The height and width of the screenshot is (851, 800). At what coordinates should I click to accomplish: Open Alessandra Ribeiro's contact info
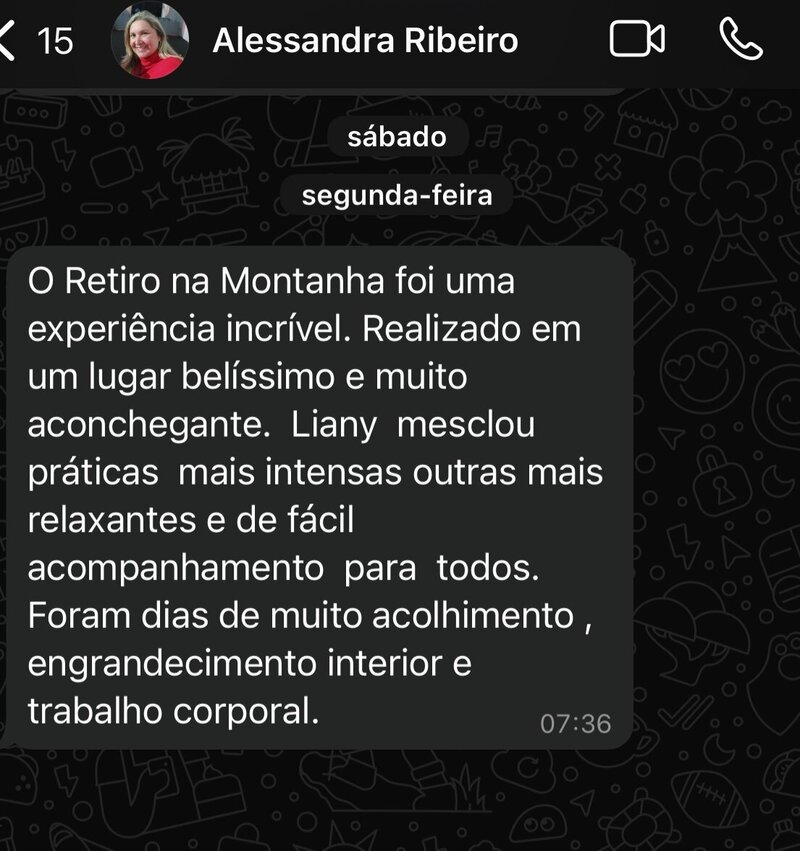(365, 40)
